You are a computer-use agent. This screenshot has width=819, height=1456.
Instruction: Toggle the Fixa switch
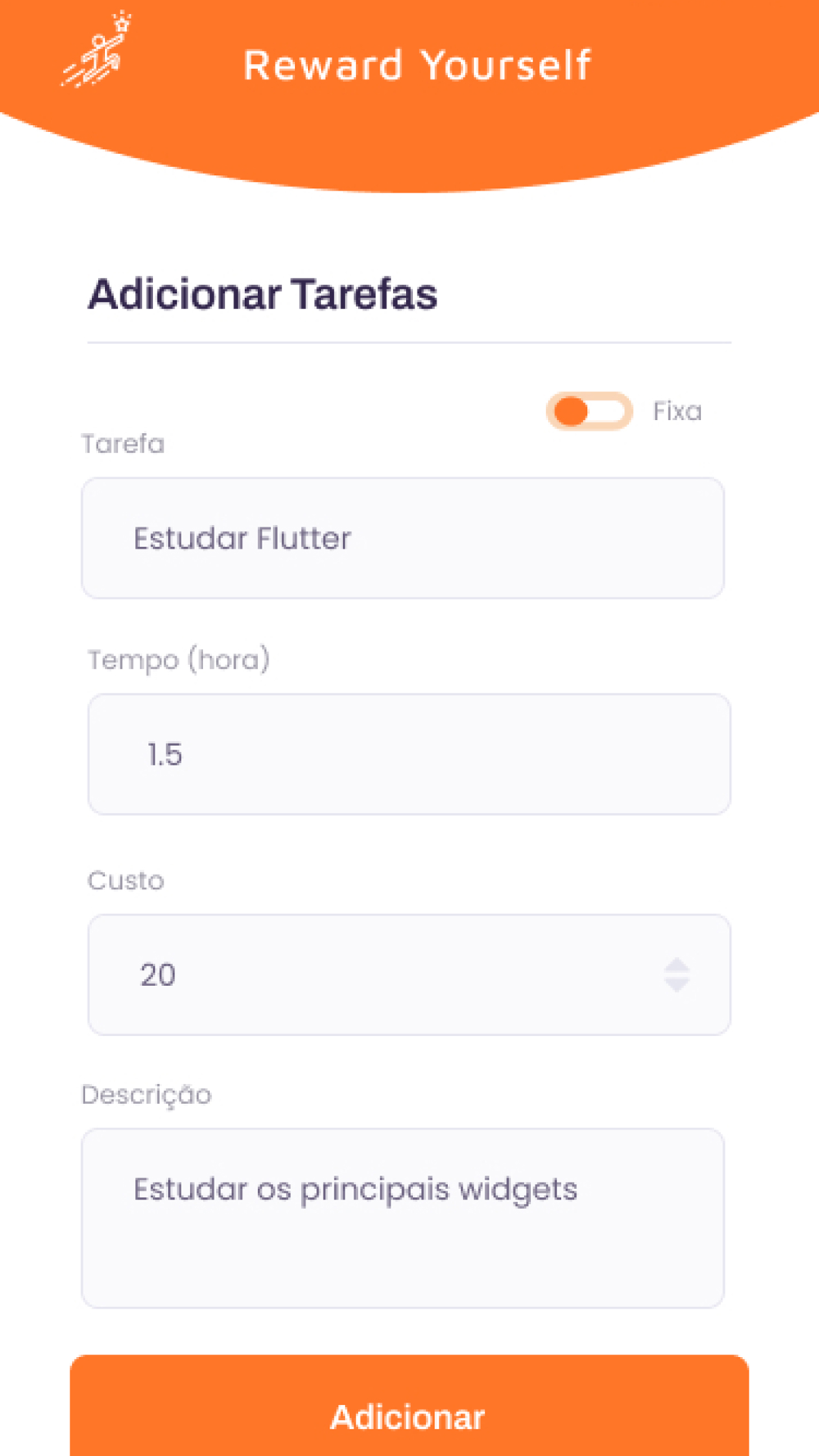point(589,411)
